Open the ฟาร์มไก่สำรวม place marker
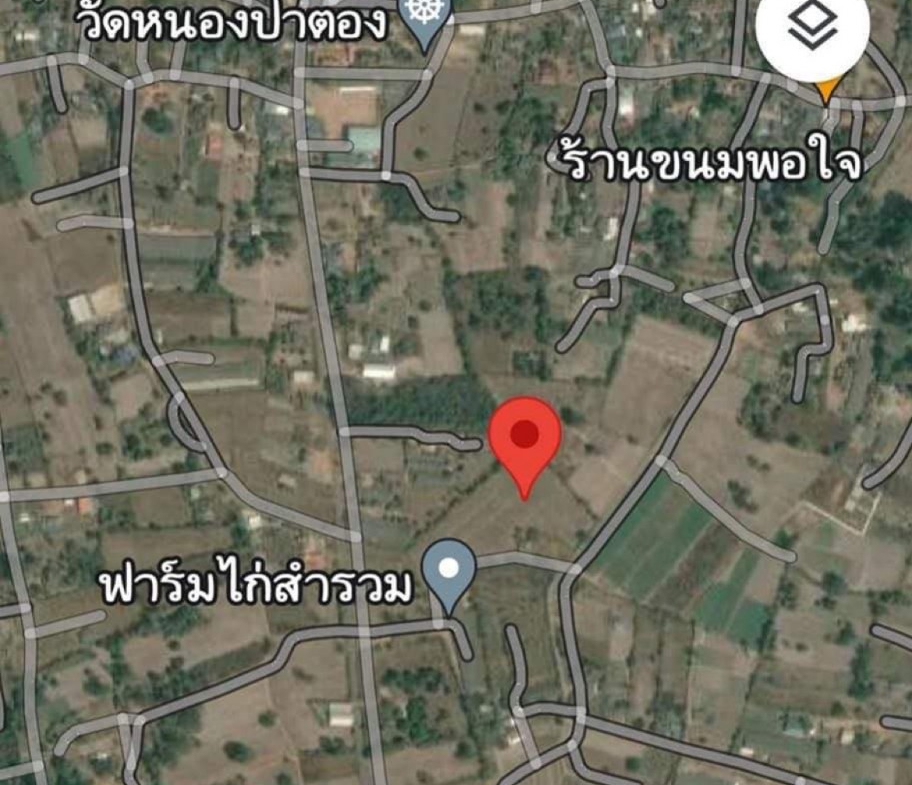 [449, 570]
